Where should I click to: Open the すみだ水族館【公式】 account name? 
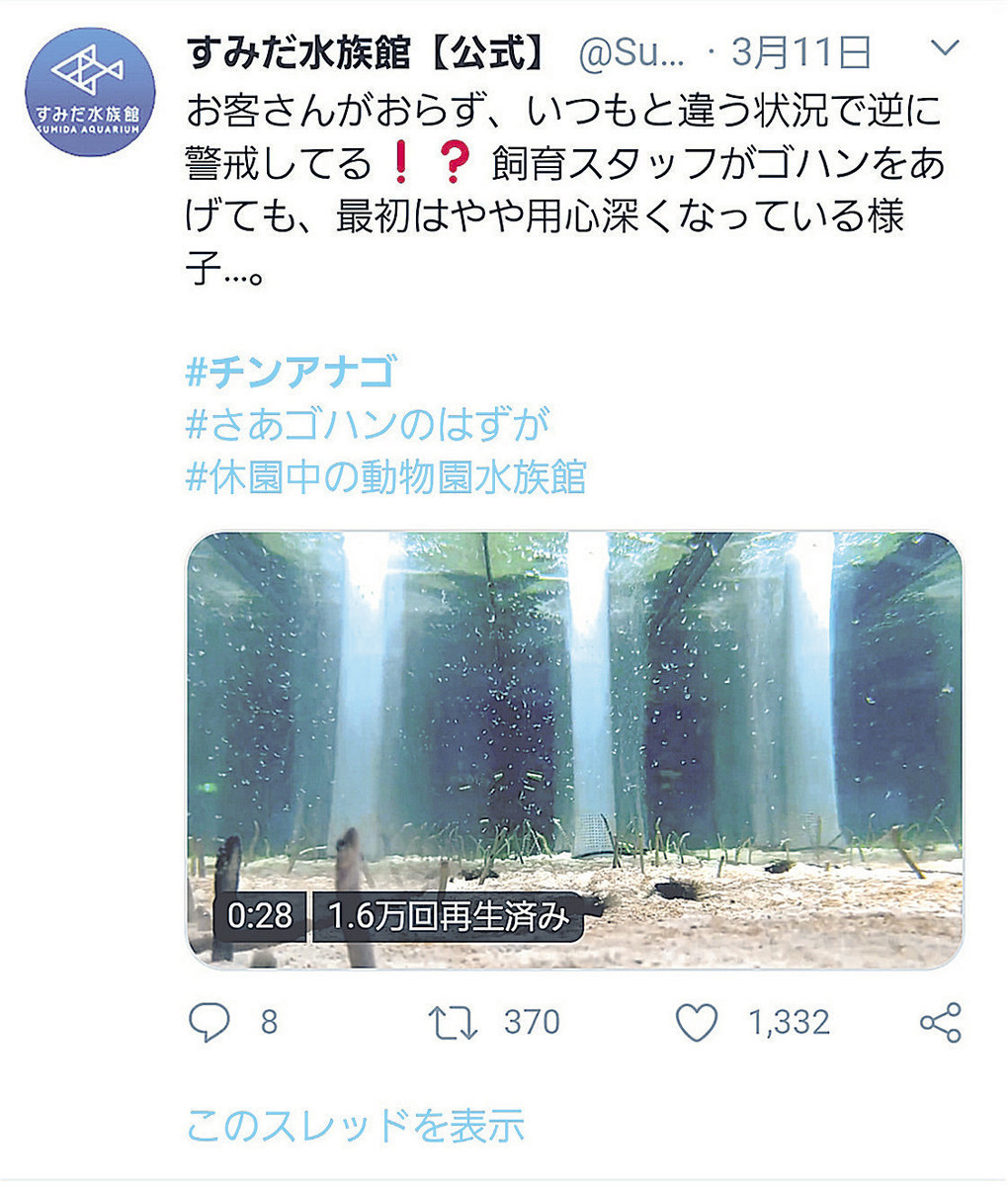[x=368, y=53]
